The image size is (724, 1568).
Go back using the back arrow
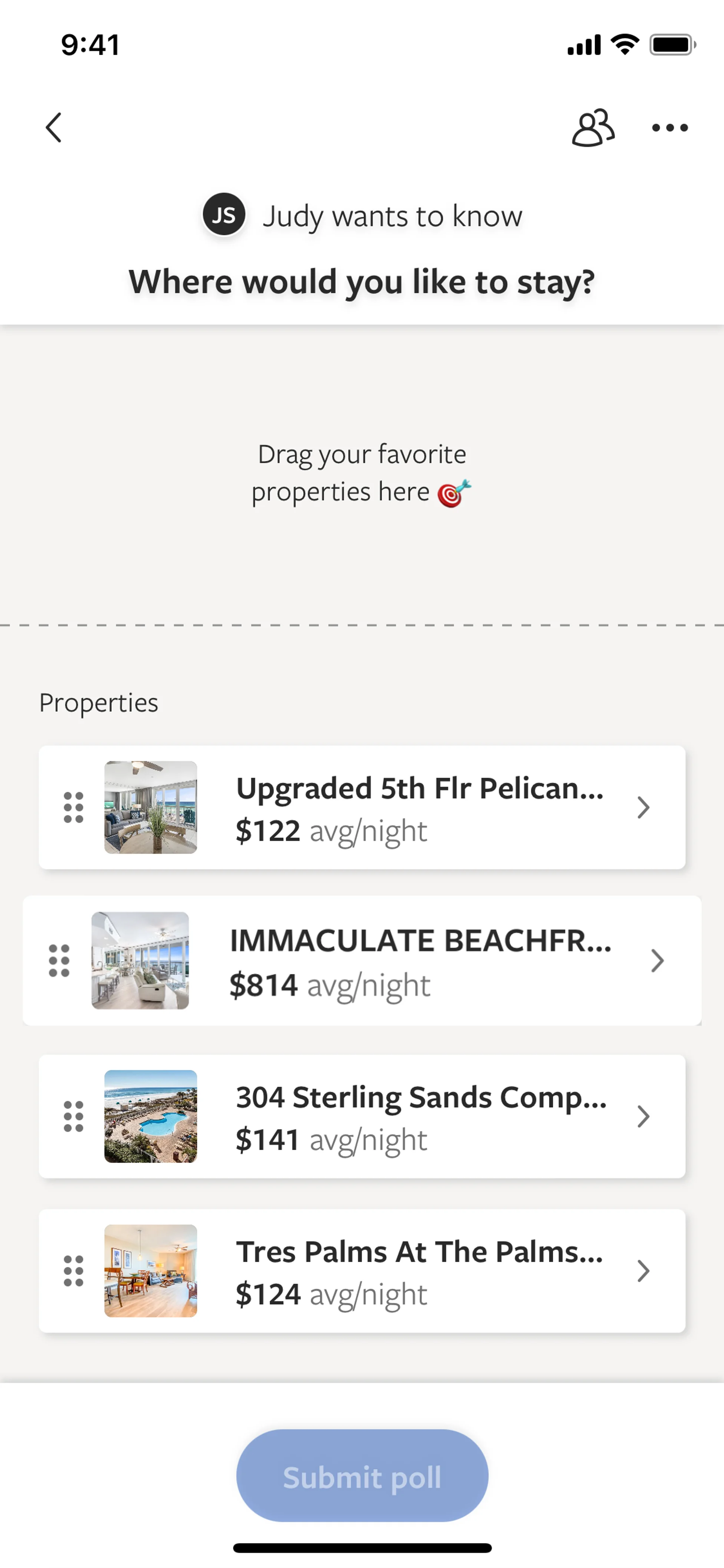[54, 128]
